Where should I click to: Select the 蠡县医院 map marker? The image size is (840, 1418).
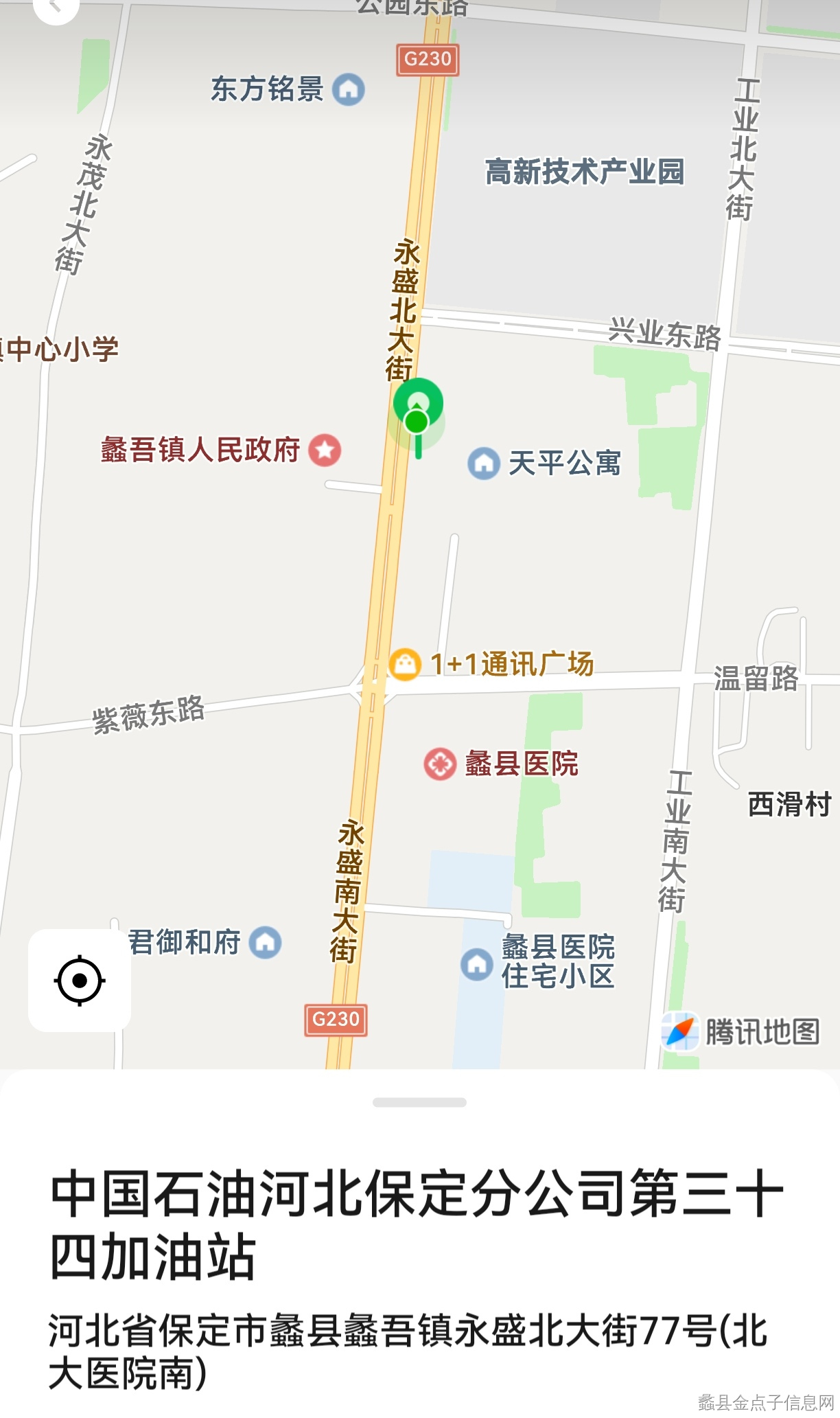coord(440,764)
